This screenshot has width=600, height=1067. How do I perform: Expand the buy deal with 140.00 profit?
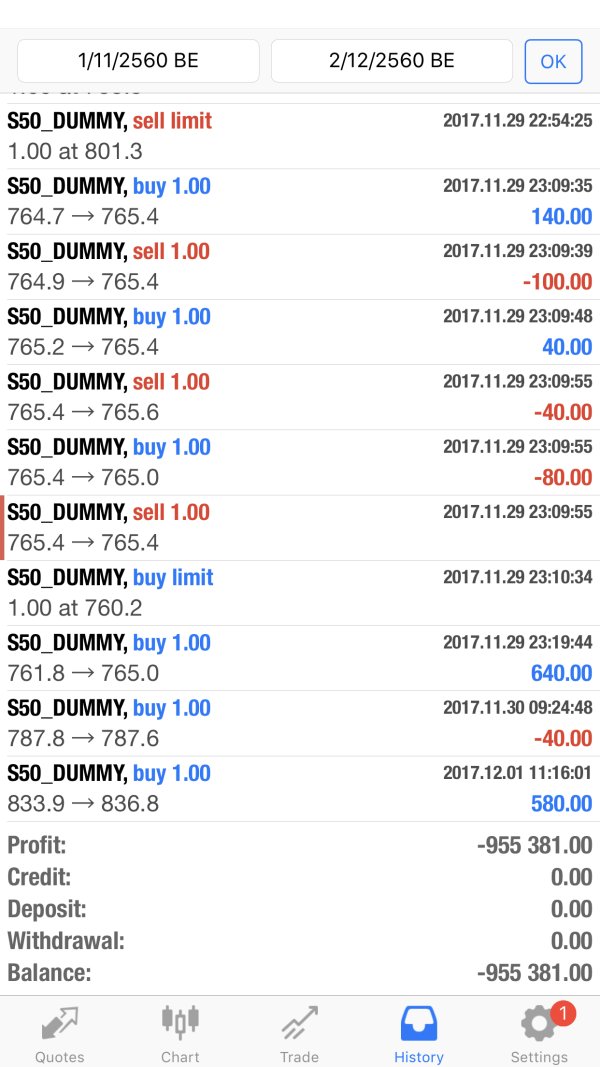300,201
